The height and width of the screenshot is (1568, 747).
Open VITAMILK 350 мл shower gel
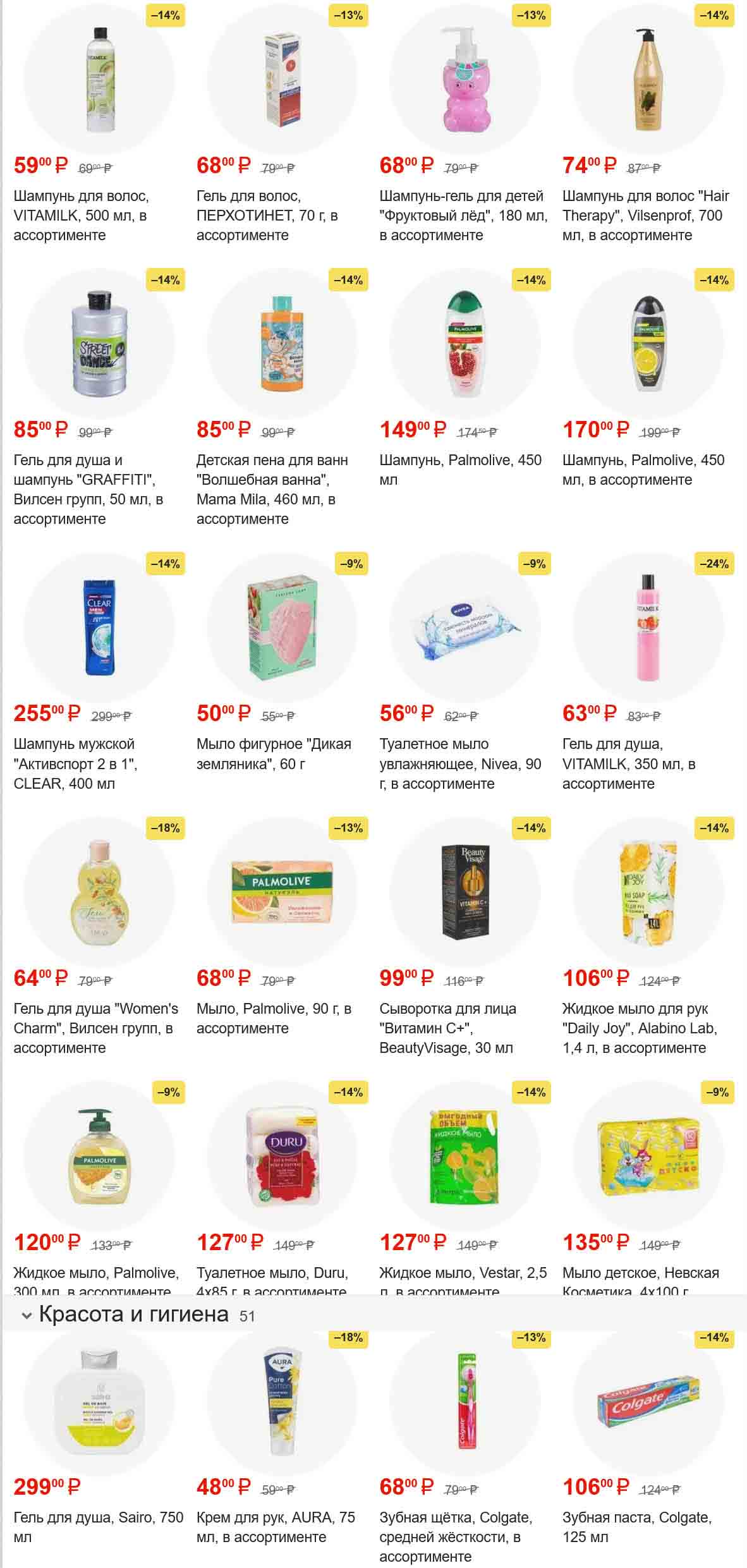pyautogui.click(x=647, y=627)
